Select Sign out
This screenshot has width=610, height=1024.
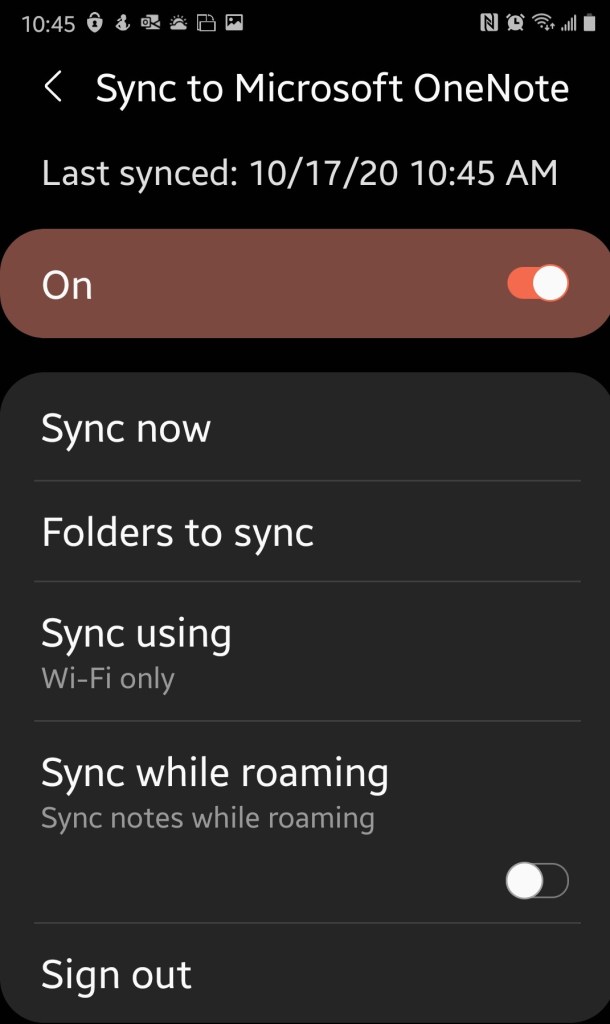click(x=117, y=974)
